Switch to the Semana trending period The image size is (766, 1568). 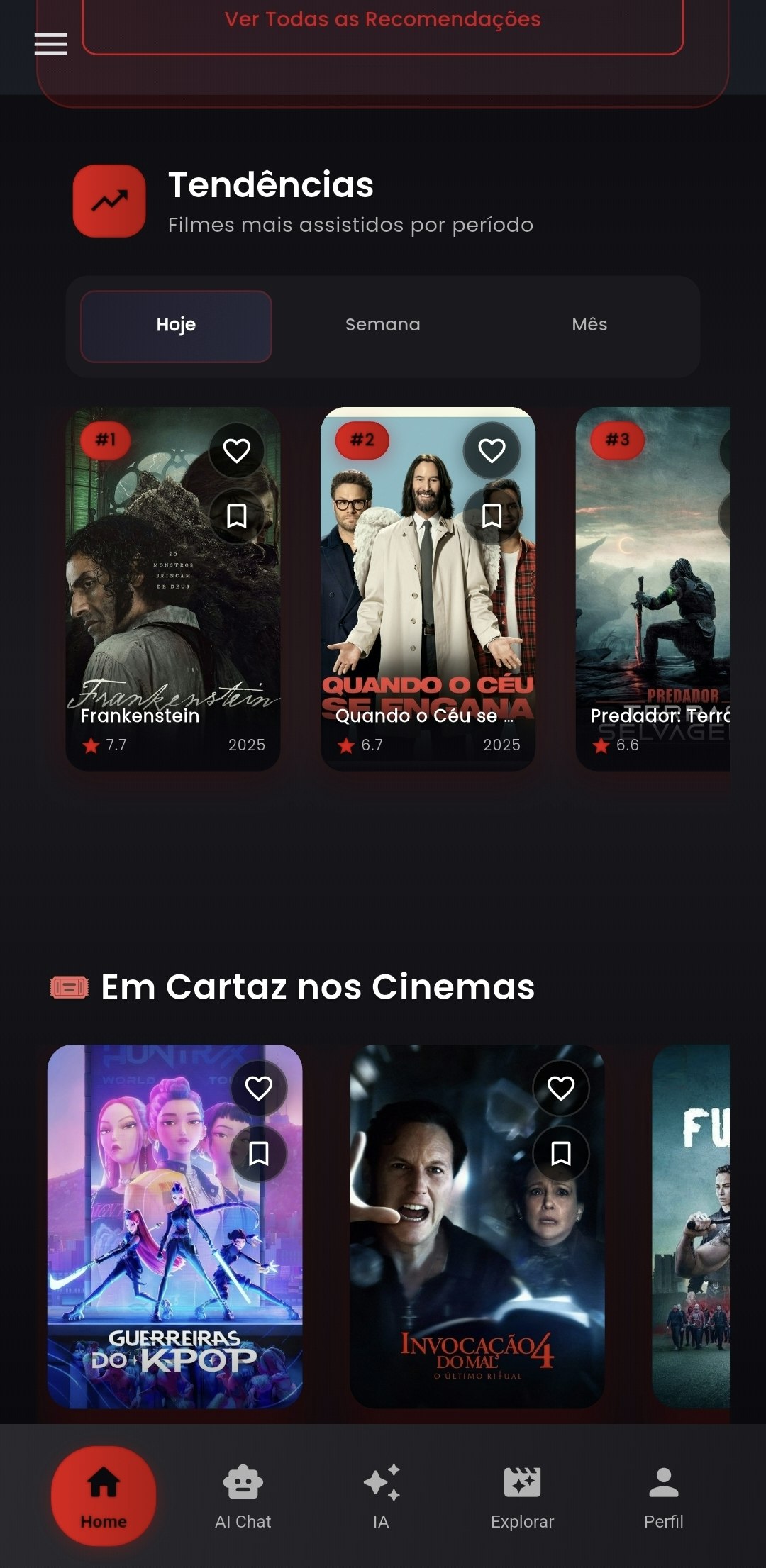(x=383, y=325)
